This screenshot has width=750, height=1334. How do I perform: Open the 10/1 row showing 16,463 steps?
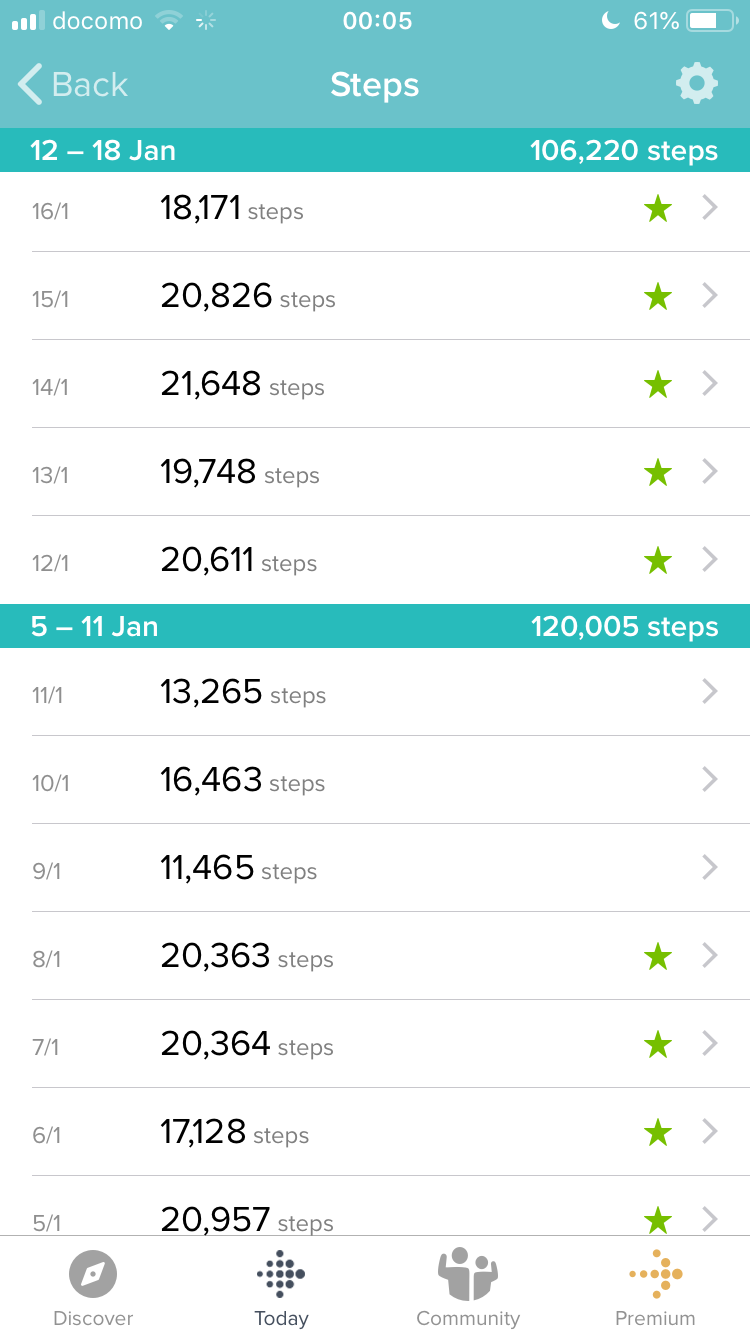pyautogui.click(x=375, y=780)
